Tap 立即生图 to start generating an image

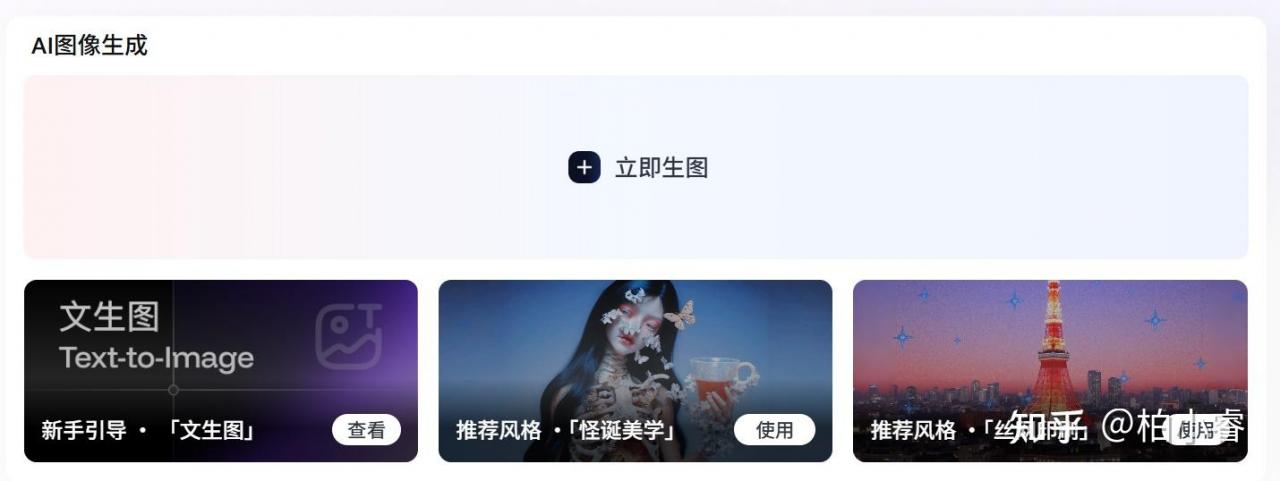(638, 168)
